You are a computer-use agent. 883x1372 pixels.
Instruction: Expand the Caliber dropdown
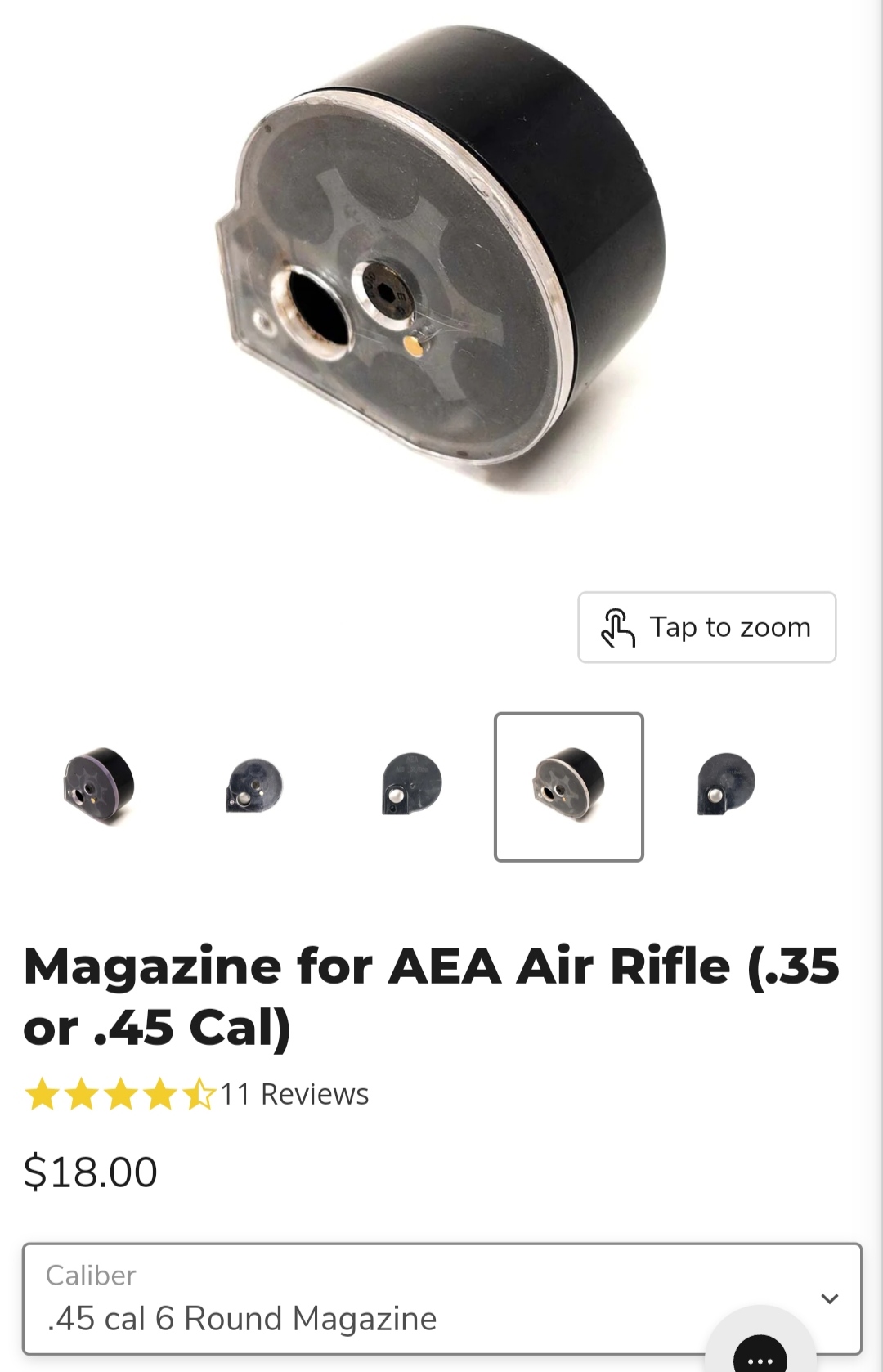[x=441, y=1298]
